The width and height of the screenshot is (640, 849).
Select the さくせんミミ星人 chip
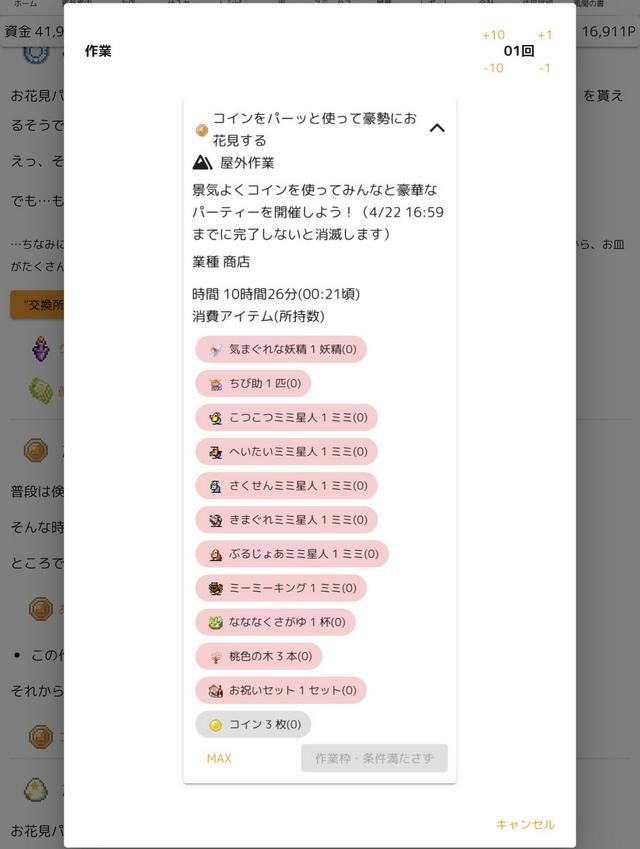(x=286, y=485)
